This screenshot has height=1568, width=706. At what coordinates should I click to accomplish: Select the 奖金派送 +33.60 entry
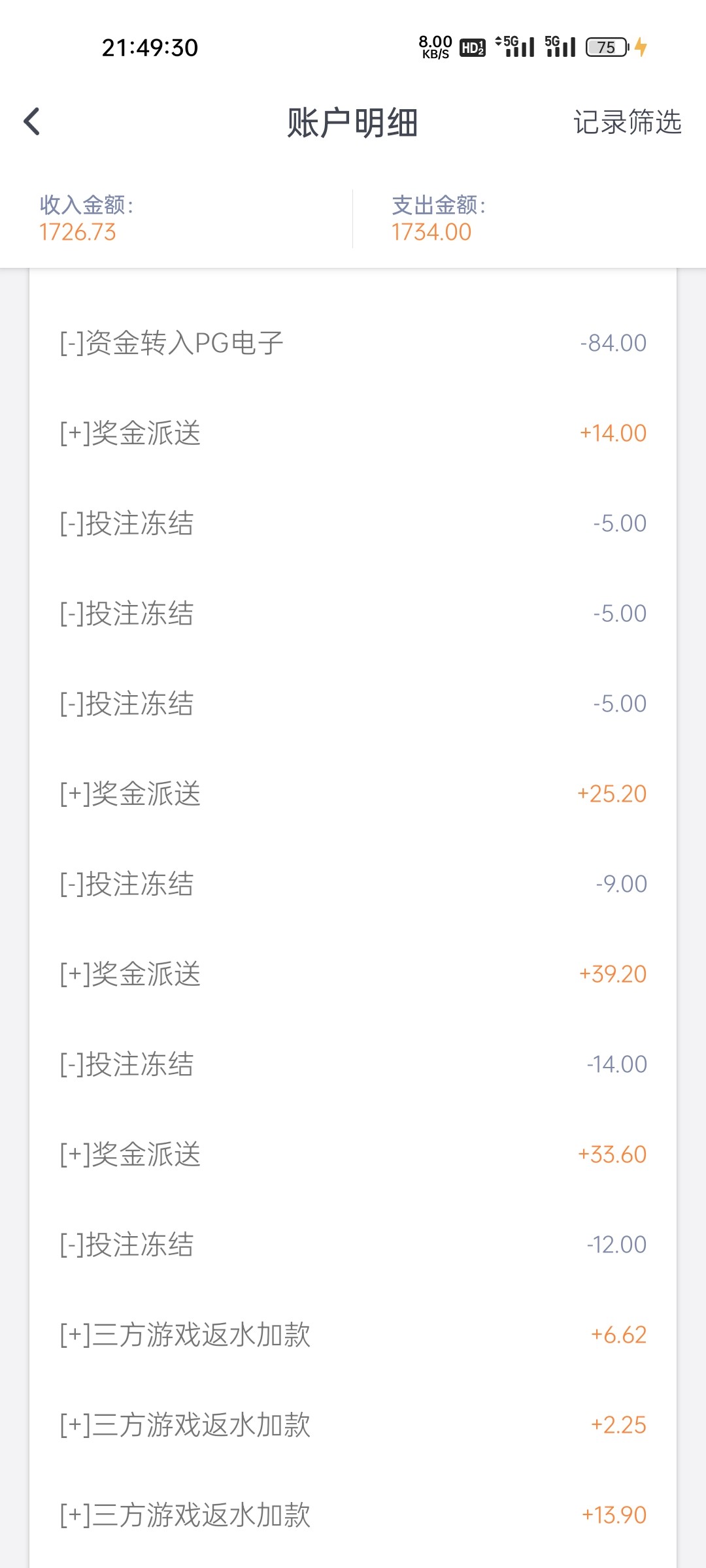pos(353,1154)
